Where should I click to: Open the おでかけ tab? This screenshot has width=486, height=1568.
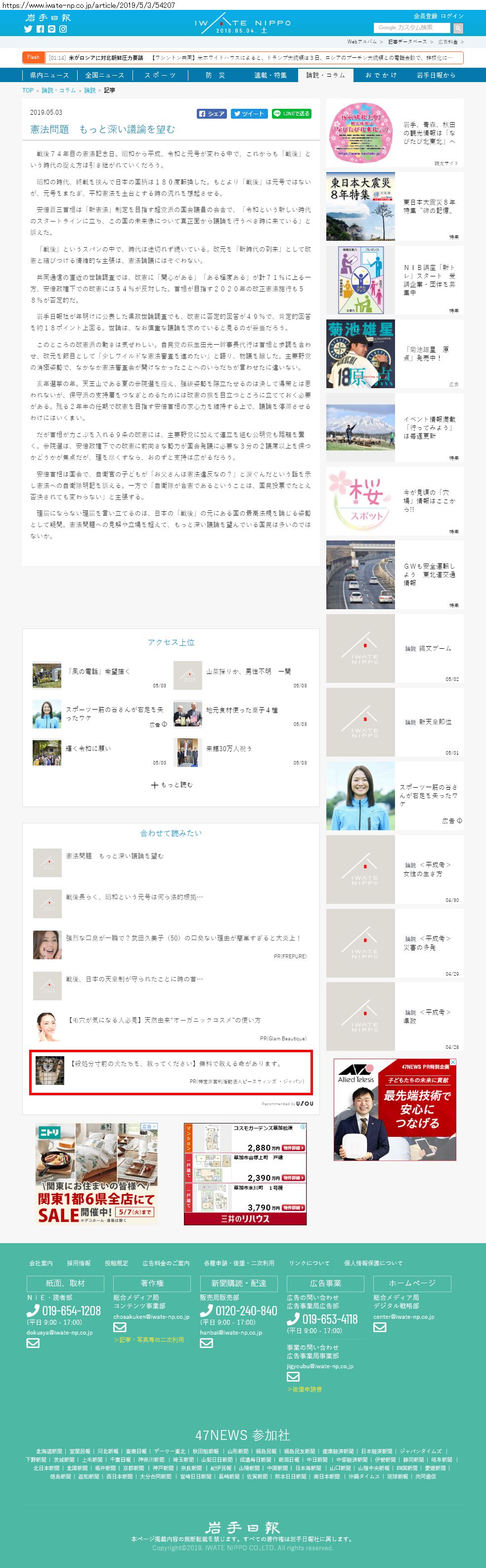click(x=381, y=75)
